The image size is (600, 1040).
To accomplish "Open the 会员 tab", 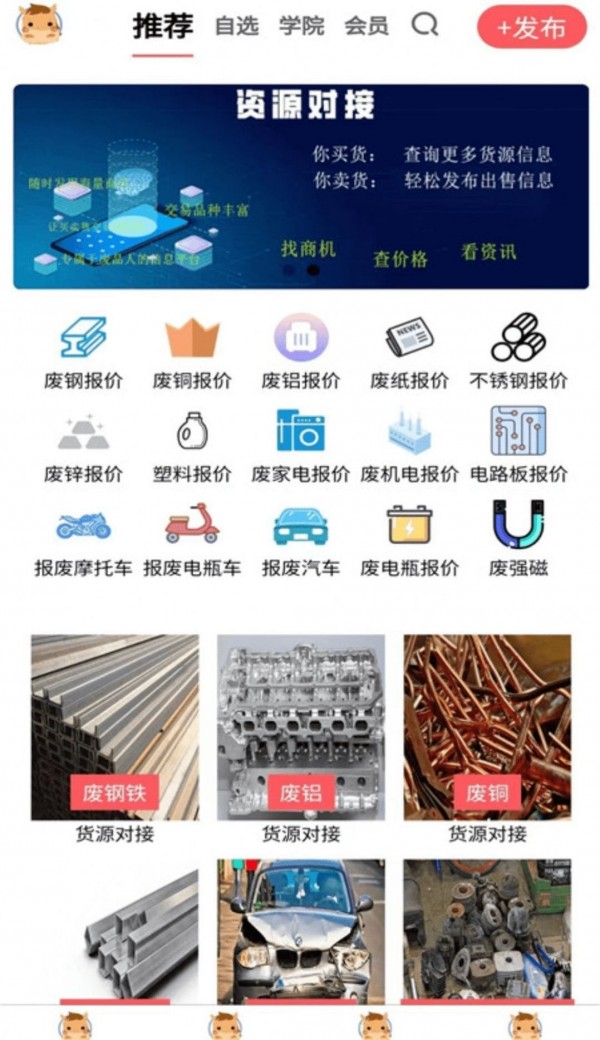I will tap(365, 26).
